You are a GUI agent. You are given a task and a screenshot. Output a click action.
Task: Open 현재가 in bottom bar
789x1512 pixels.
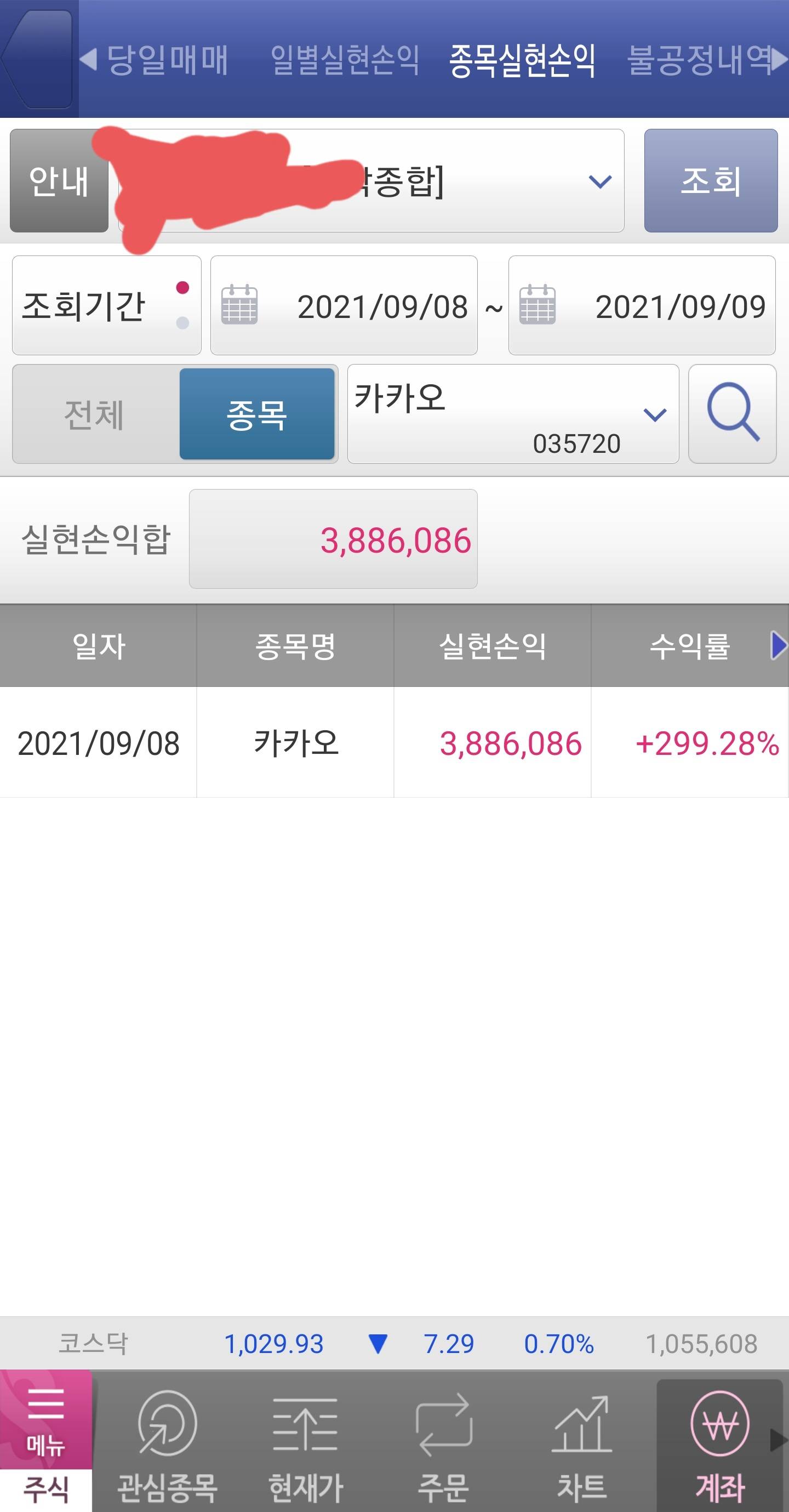[x=305, y=1444]
